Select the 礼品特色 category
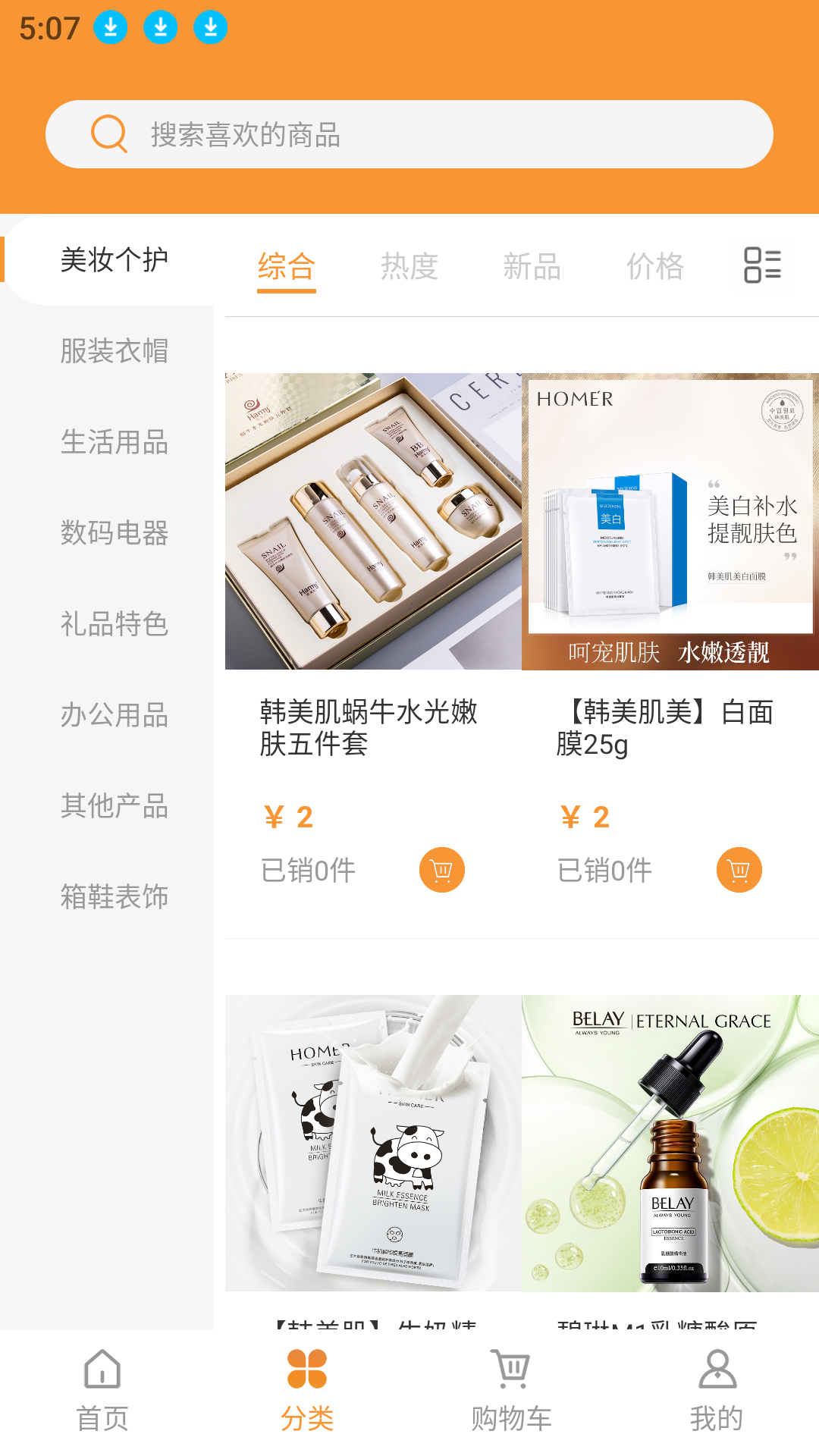 (115, 625)
